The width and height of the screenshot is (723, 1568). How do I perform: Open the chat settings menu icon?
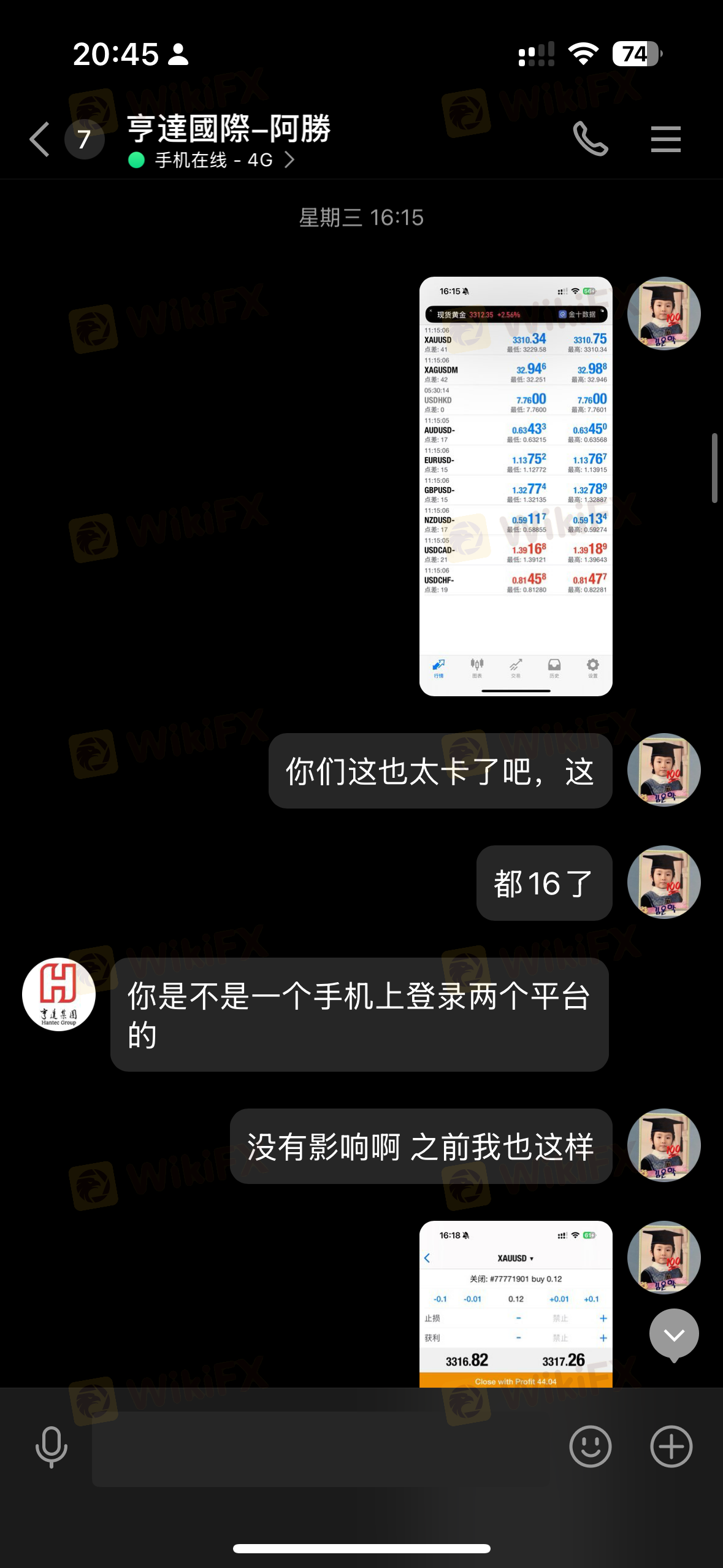click(665, 139)
